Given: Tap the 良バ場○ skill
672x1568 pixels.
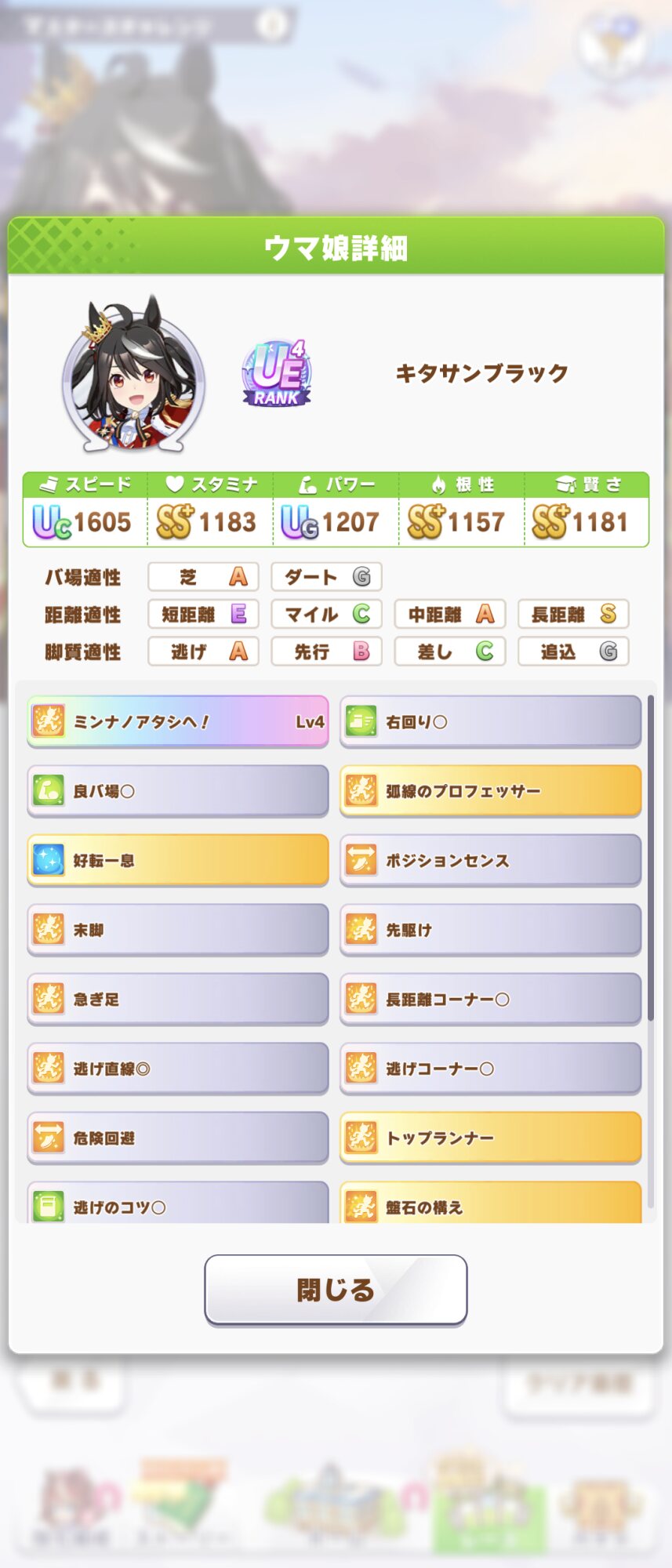Looking at the screenshot, I should click(x=178, y=791).
